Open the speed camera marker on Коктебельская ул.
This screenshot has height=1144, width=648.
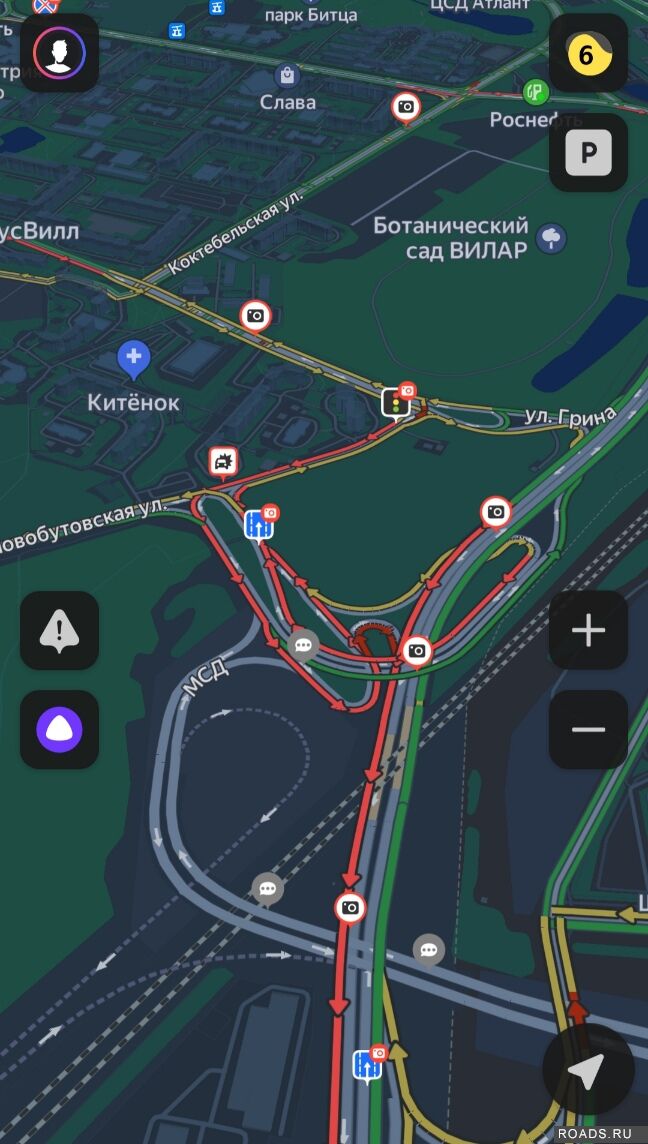[x=256, y=316]
